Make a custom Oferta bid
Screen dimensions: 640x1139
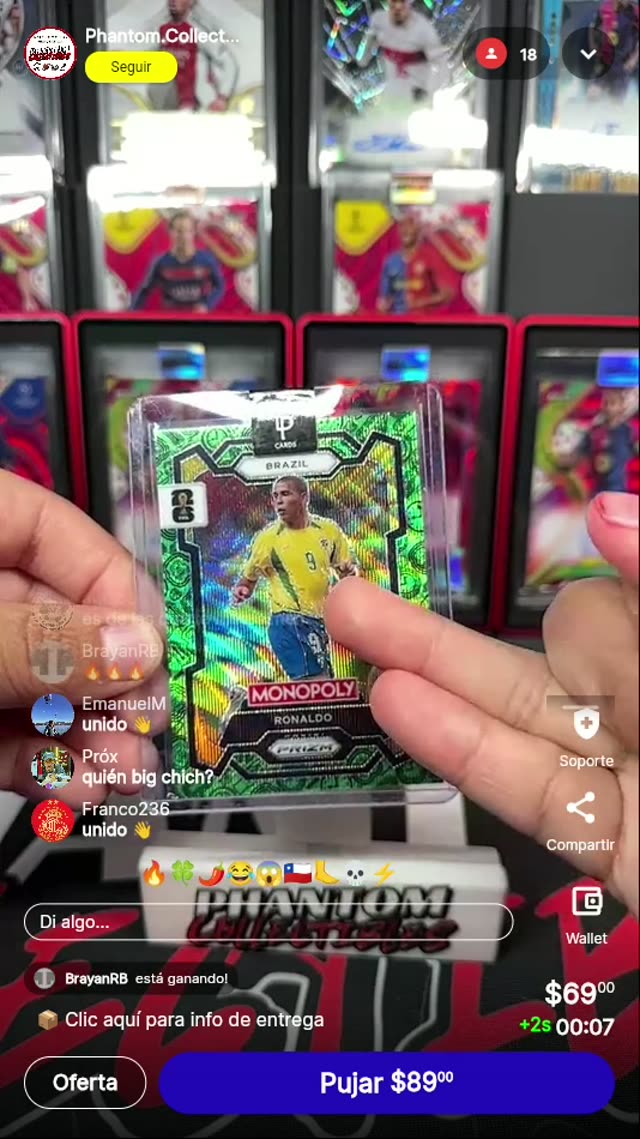coord(85,1082)
